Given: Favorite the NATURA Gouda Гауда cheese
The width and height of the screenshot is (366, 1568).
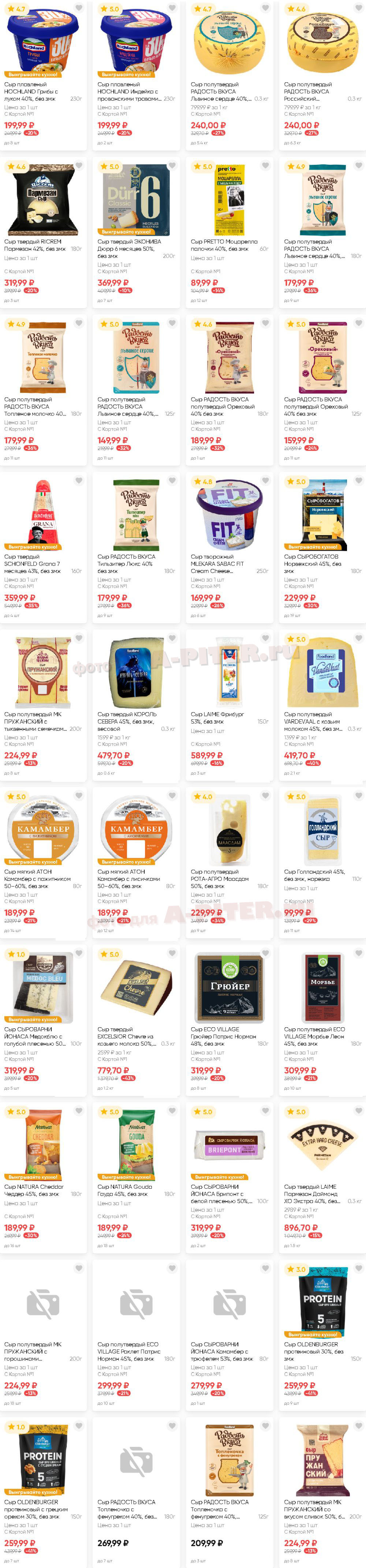Looking at the screenshot, I should 172,1111.
